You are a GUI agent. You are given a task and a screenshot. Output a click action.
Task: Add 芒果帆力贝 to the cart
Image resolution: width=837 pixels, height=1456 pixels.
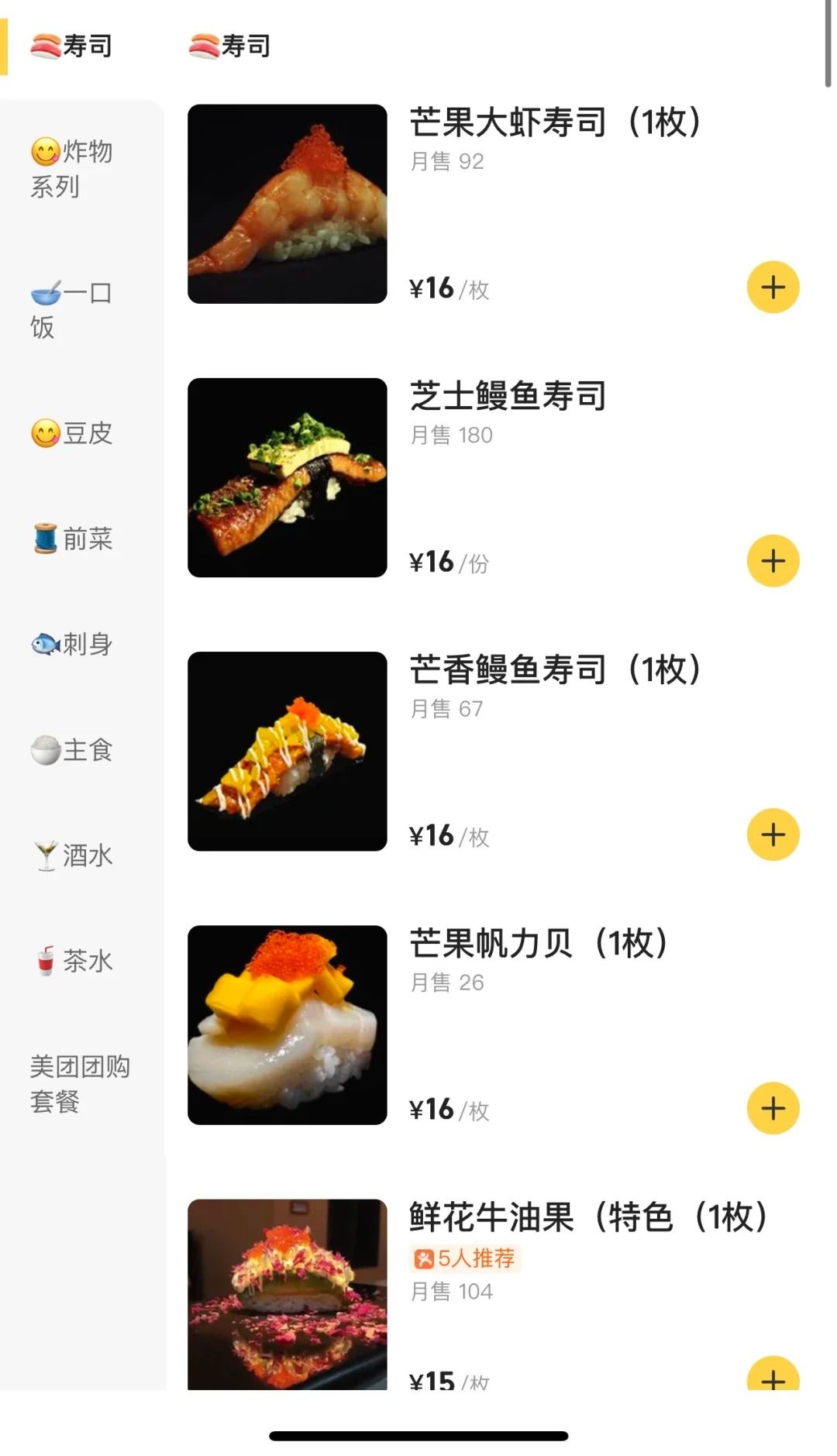pos(773,1108)
